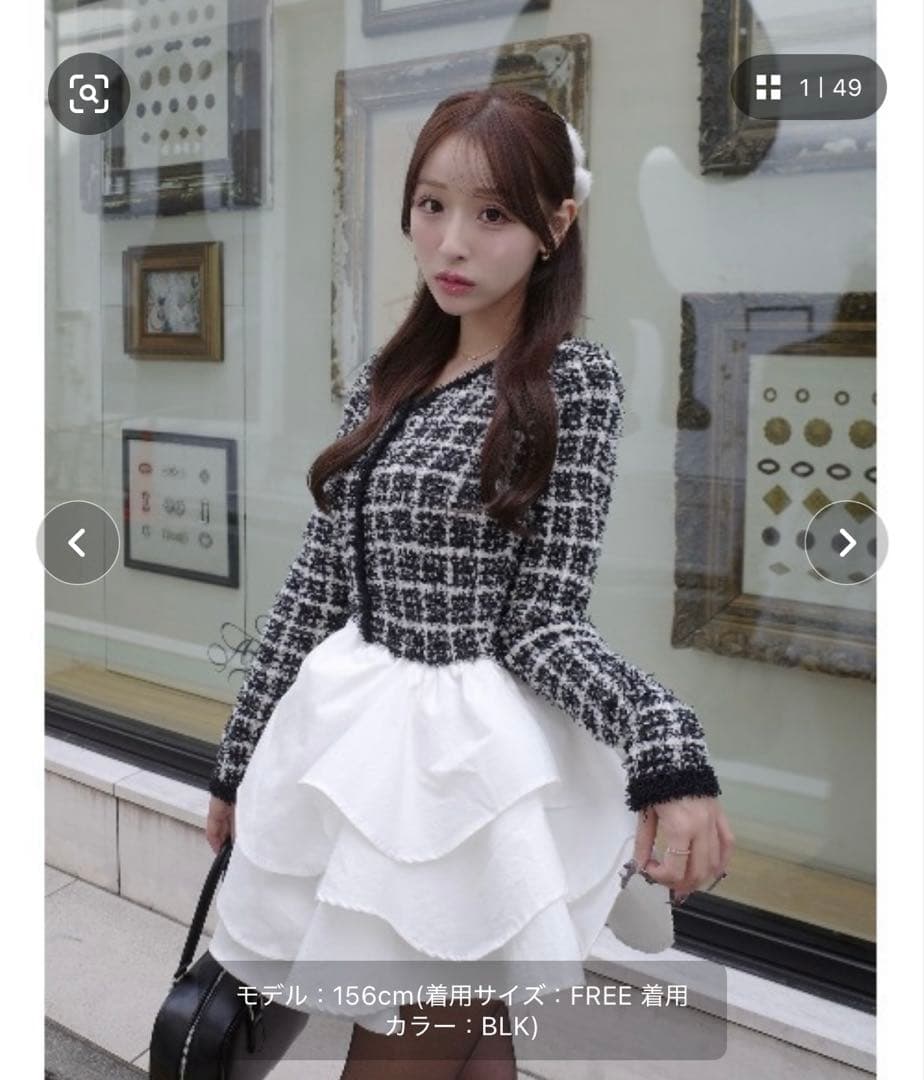The image size is (924, 1080).
Task: Open the 1 | 49 image grid view
Action: pyautogui.click(x=808, y=88)
